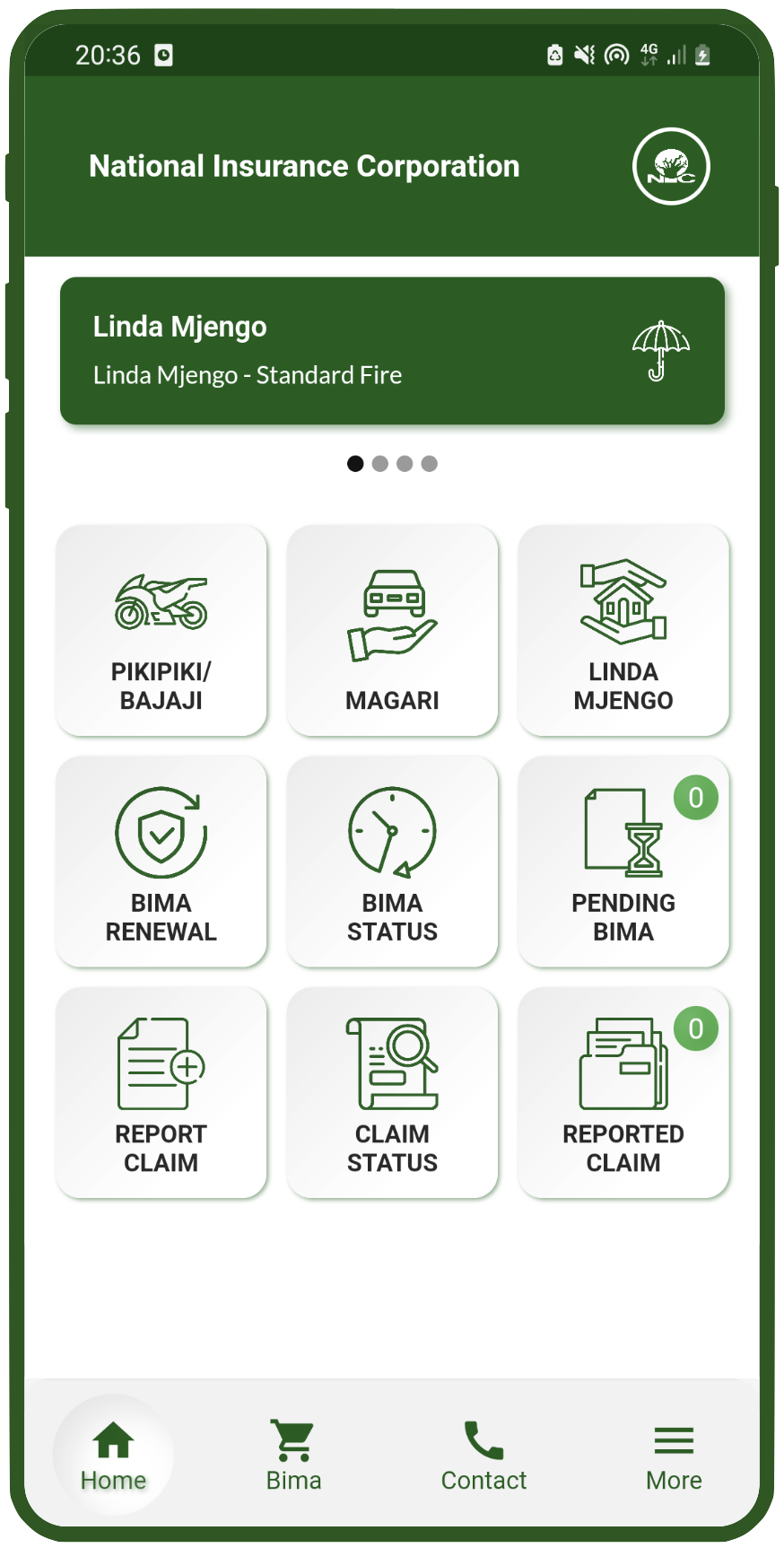Switch to the Bima tab
784x1548 pixels.
(x=293, y=1455)
